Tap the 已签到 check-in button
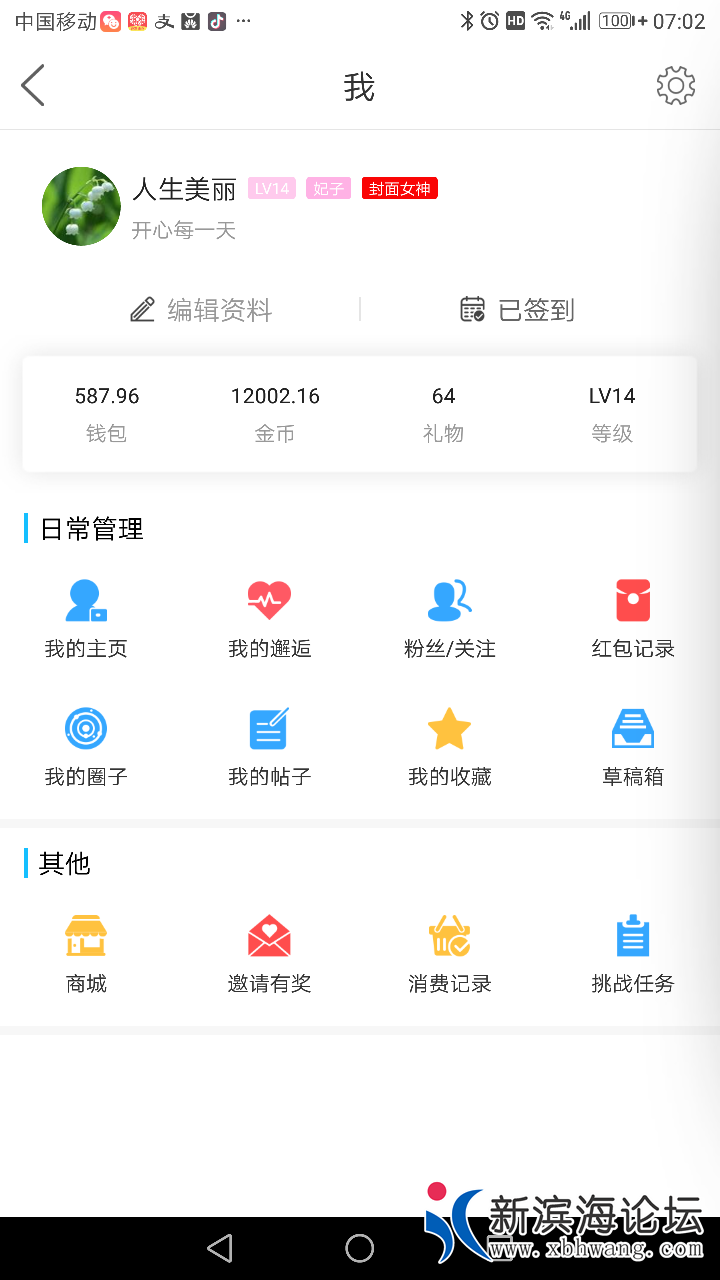The width and height of the screenshot is (720, 1280). tap(517, 310)
